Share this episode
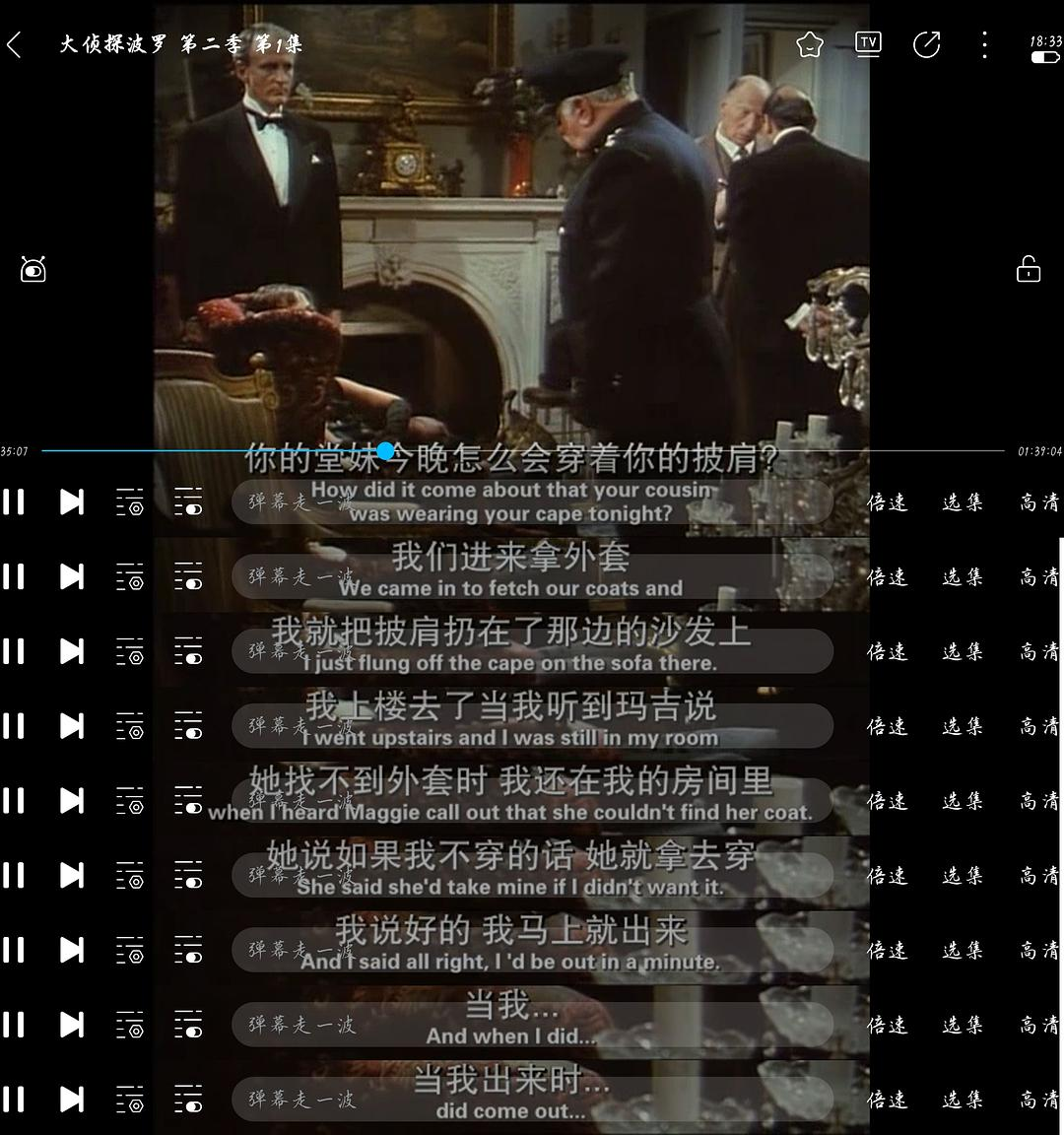This screenshot has width=1064, height=1135. click(926, 44)
